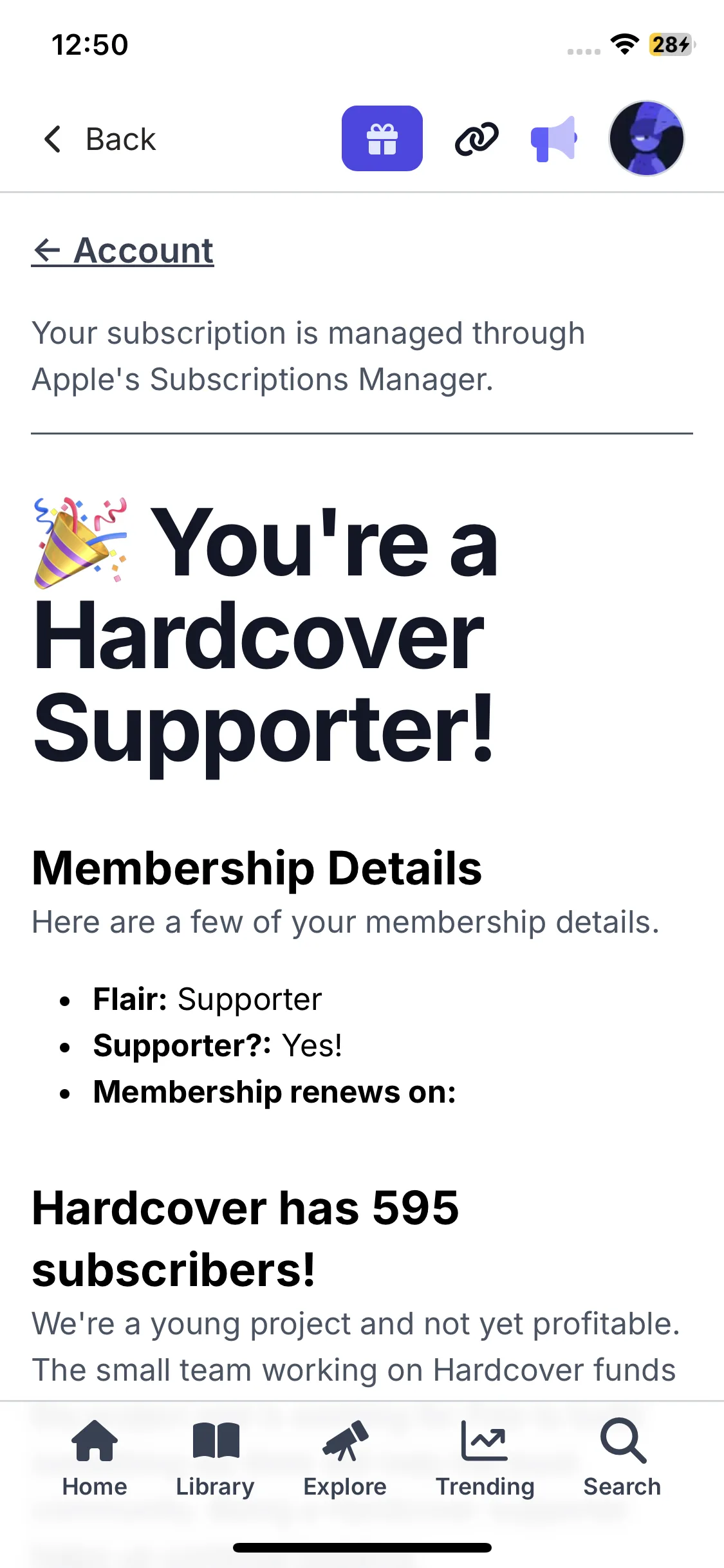Go back using the Back button
Screen dimensions: 724x1568
coord(100,139)
